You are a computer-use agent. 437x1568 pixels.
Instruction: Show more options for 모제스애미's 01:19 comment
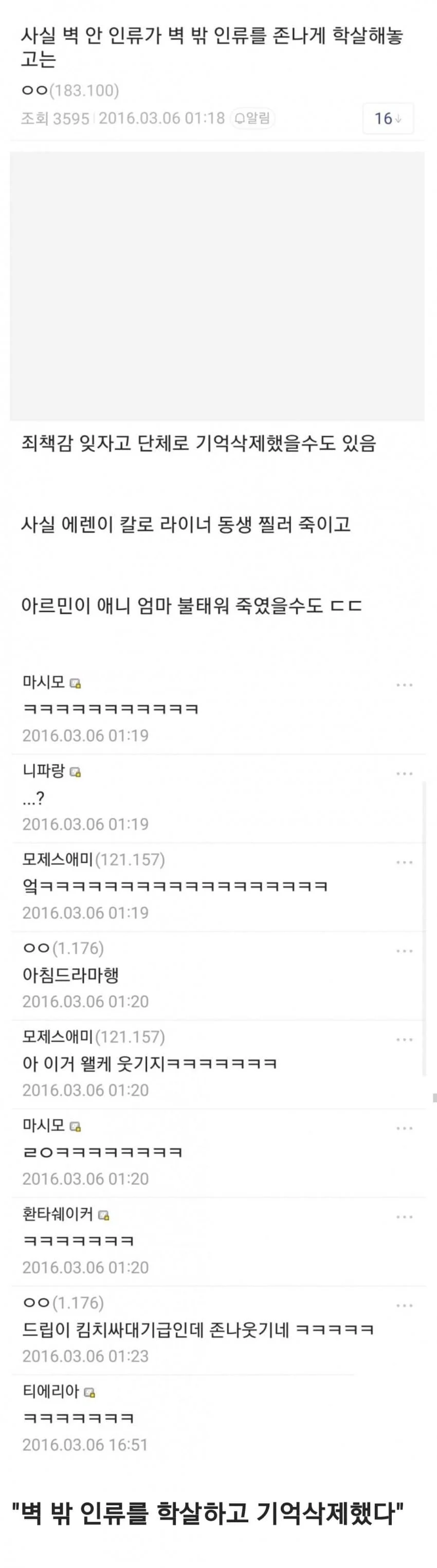click(404, 862)
